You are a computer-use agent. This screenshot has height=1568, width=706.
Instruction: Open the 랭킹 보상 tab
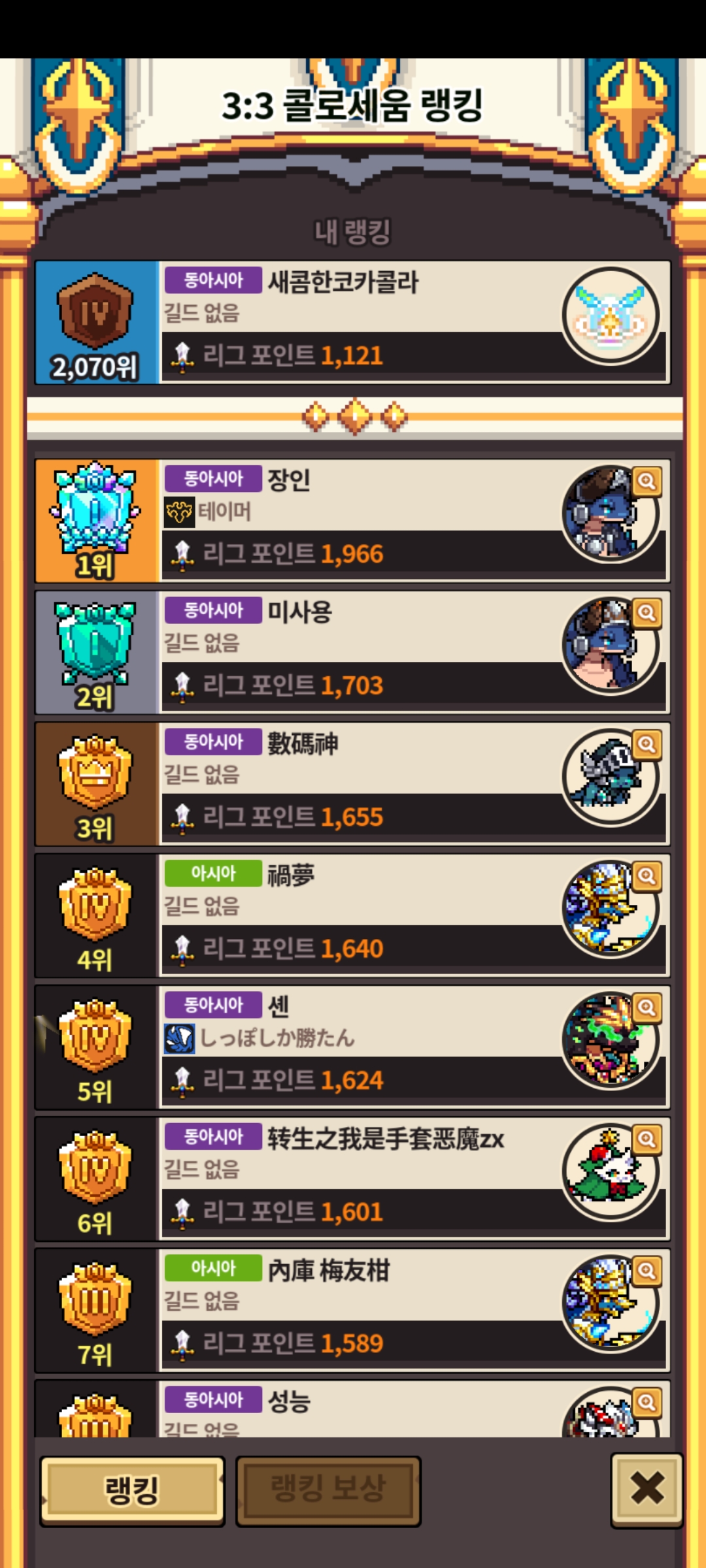(x=328, y=1491)
